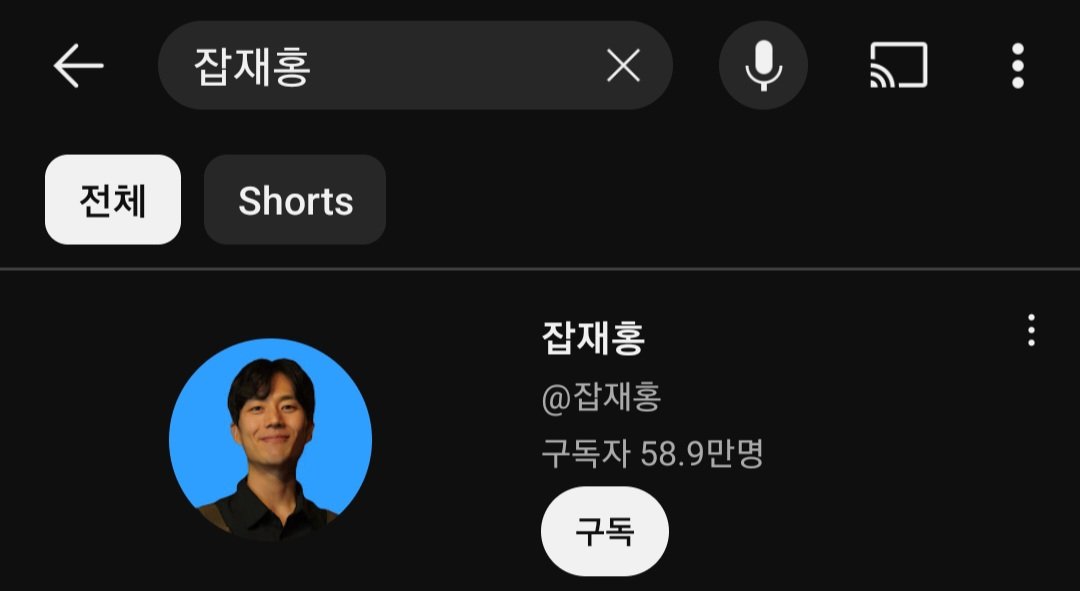Edit the 잡재홍 search query

(380, 66)
